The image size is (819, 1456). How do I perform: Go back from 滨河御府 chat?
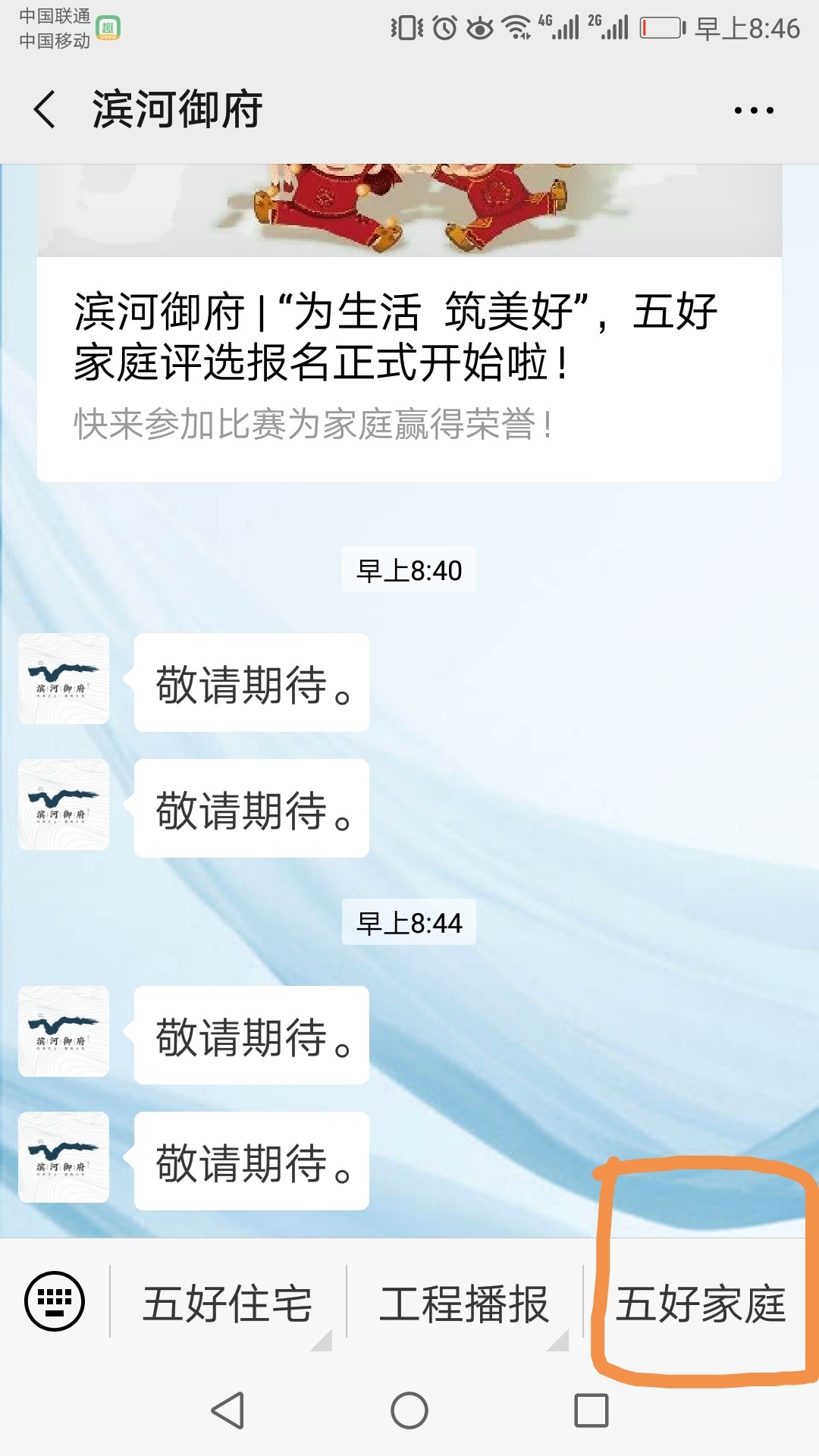(45, 110)
